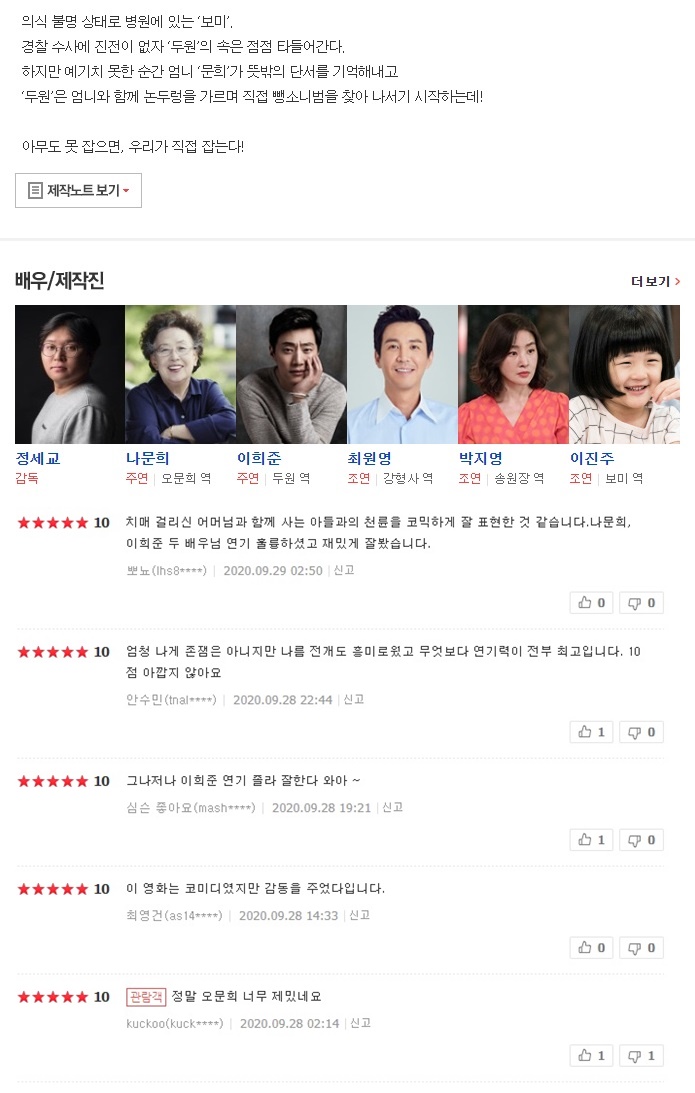Open 이희준's actor page

pos(258,458)
